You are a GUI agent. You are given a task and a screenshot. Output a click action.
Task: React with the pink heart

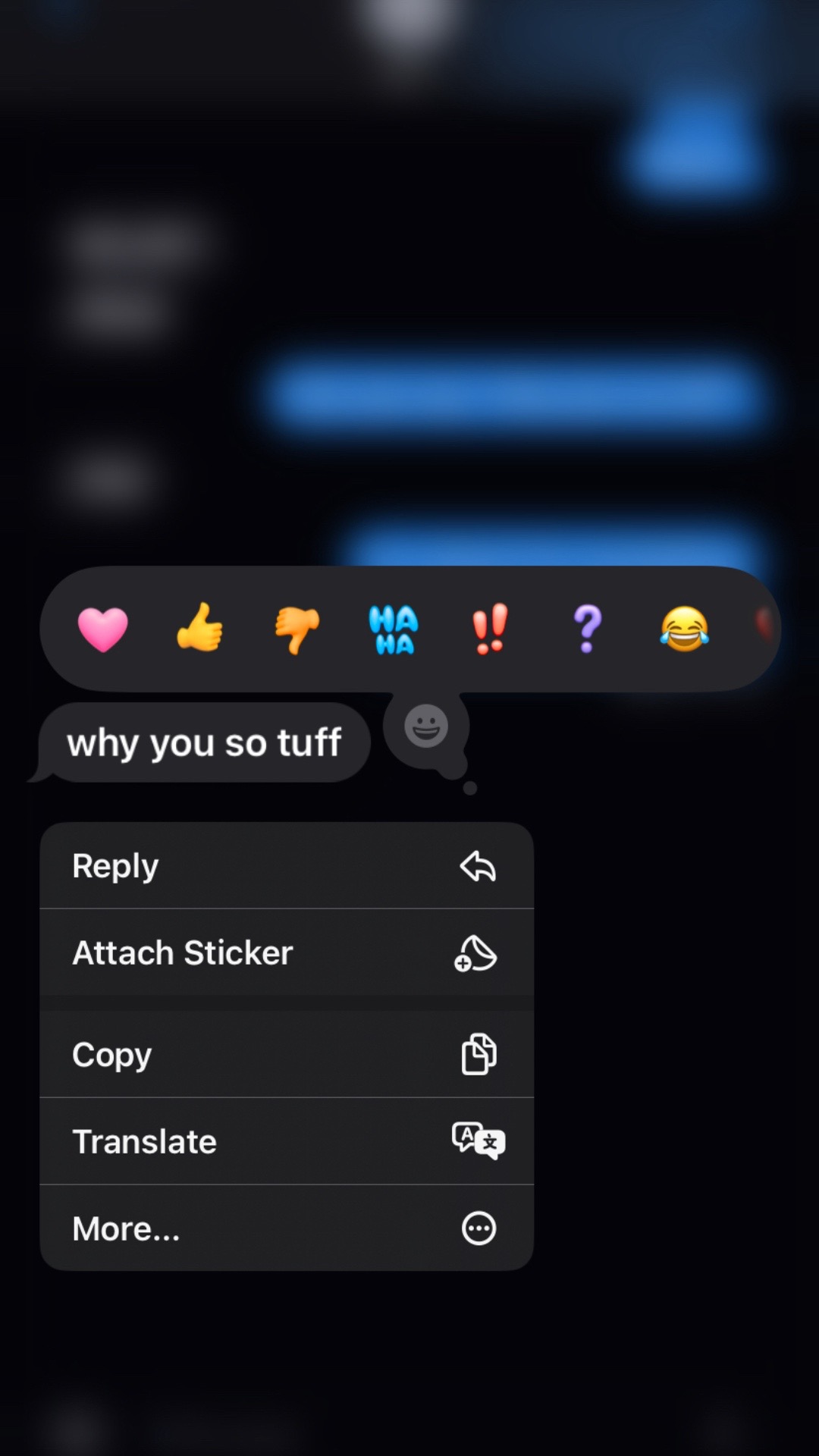[103, 629]
